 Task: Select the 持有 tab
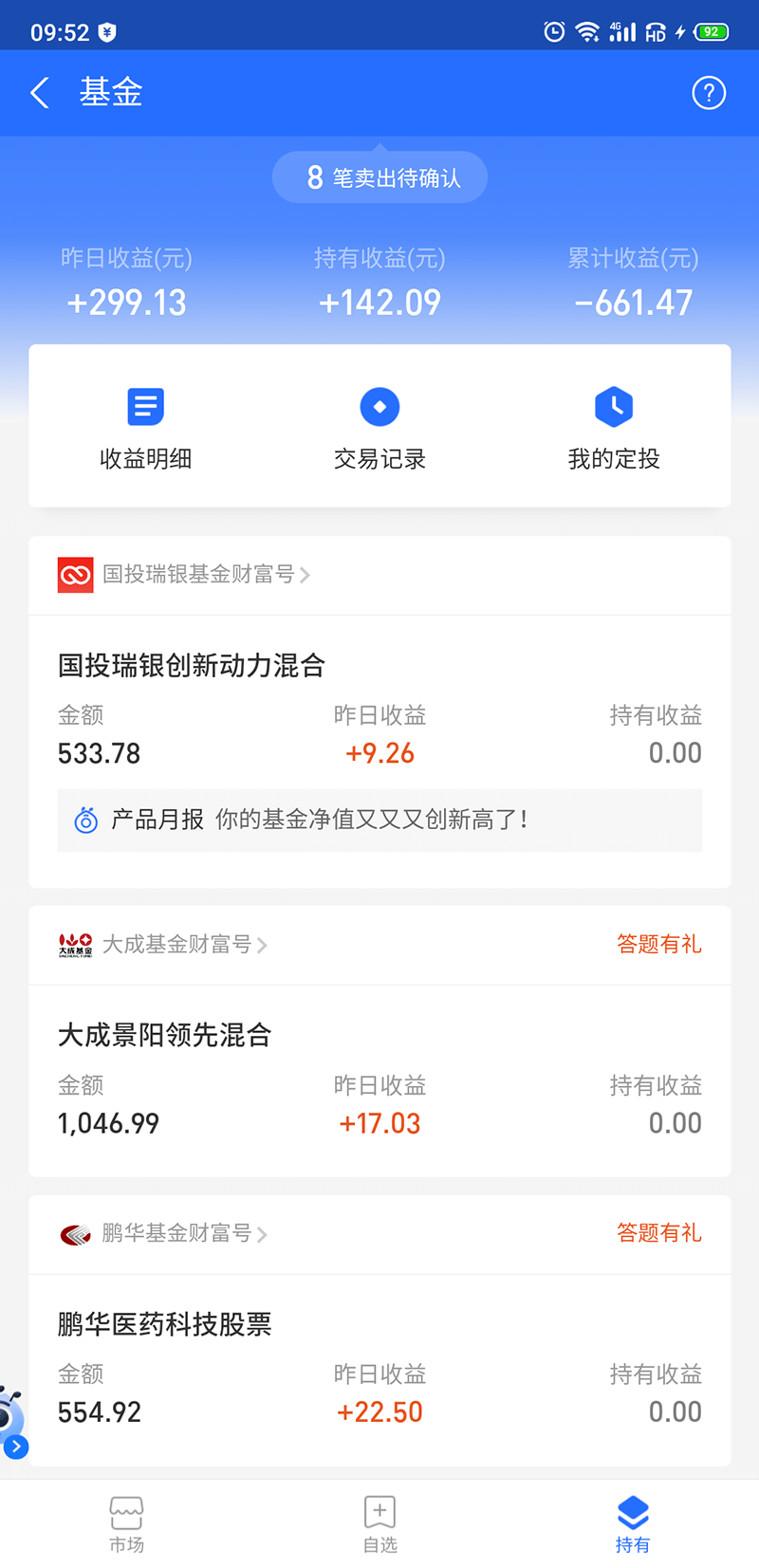pos(633,1524)
